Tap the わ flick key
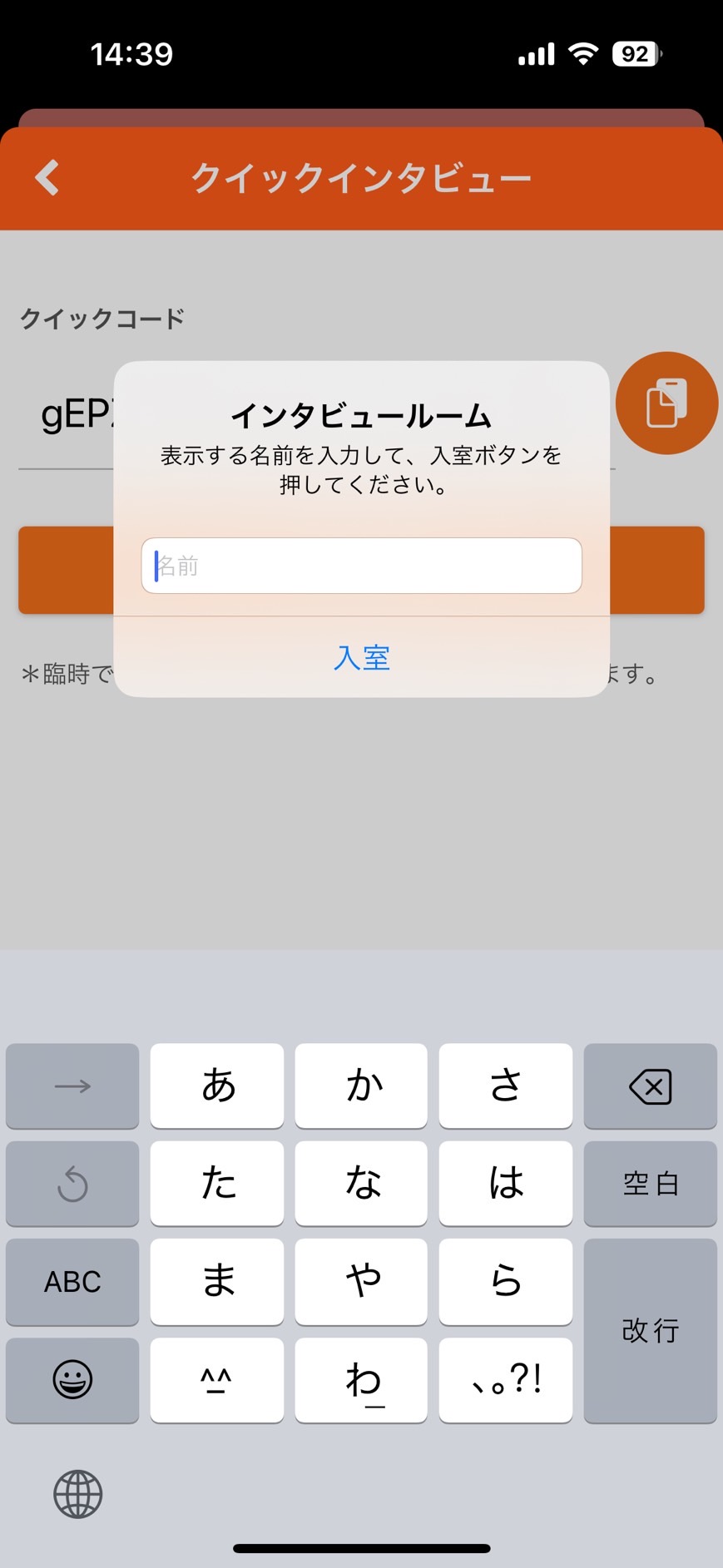The height and width of the screenshot is (1568, 723). [360, 1380]
